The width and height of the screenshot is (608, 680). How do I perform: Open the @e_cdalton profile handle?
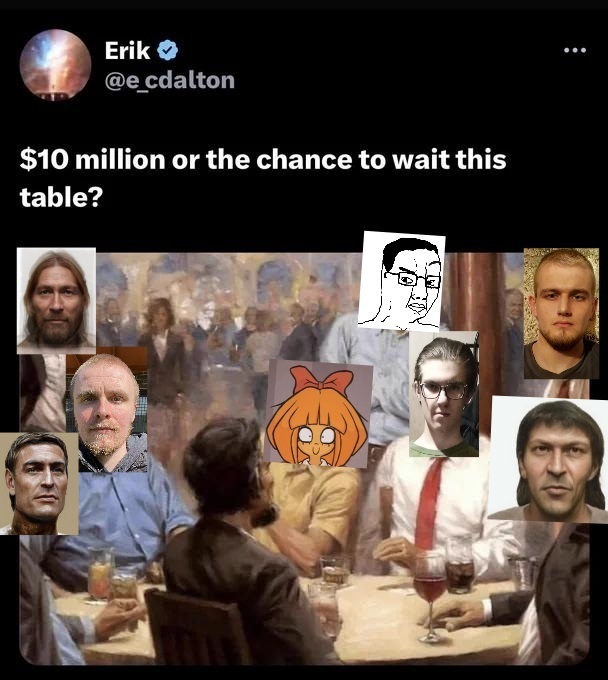pyautogui.click(x=170, y=80)
